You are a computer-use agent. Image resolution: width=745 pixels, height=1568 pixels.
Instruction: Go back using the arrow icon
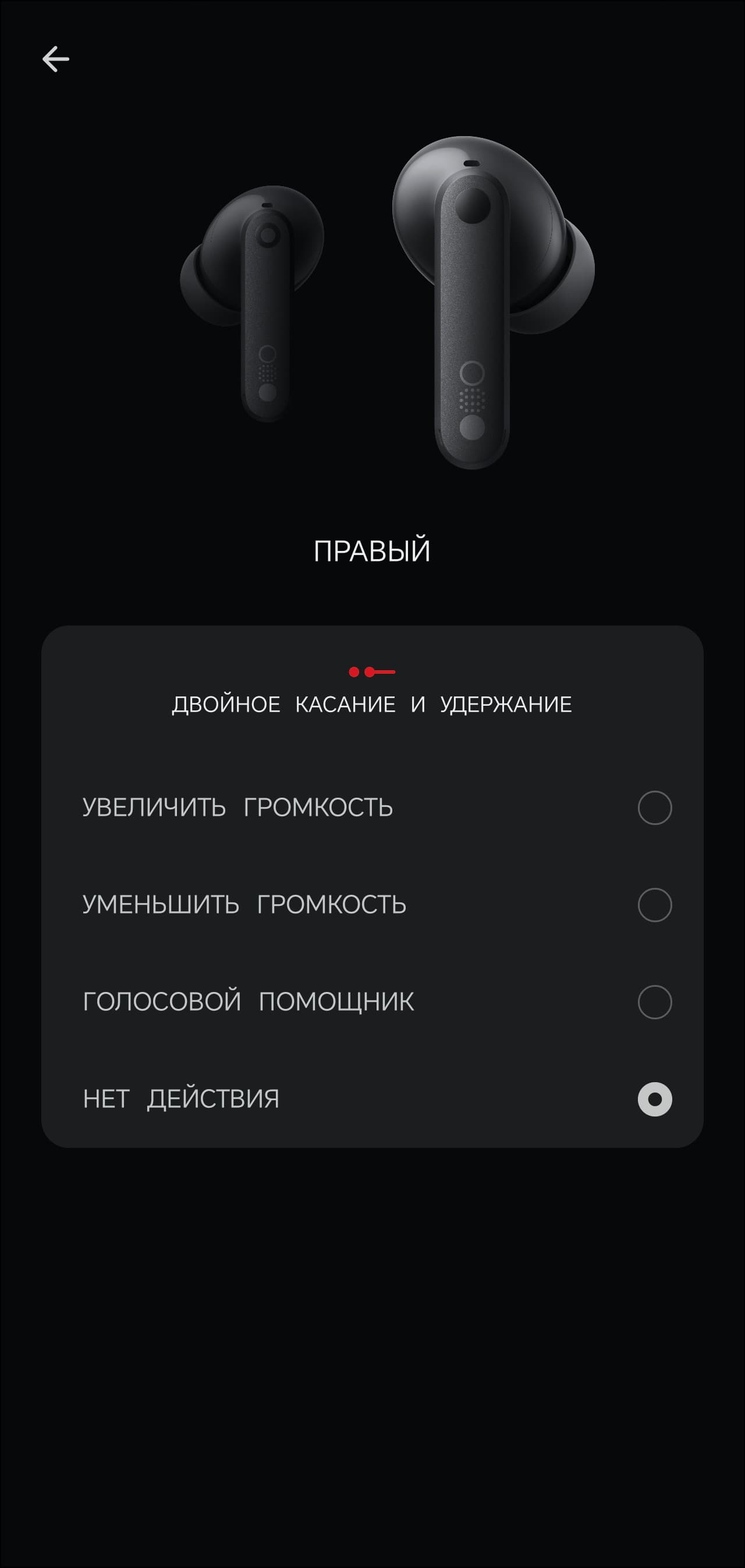[x=55, y=59]
